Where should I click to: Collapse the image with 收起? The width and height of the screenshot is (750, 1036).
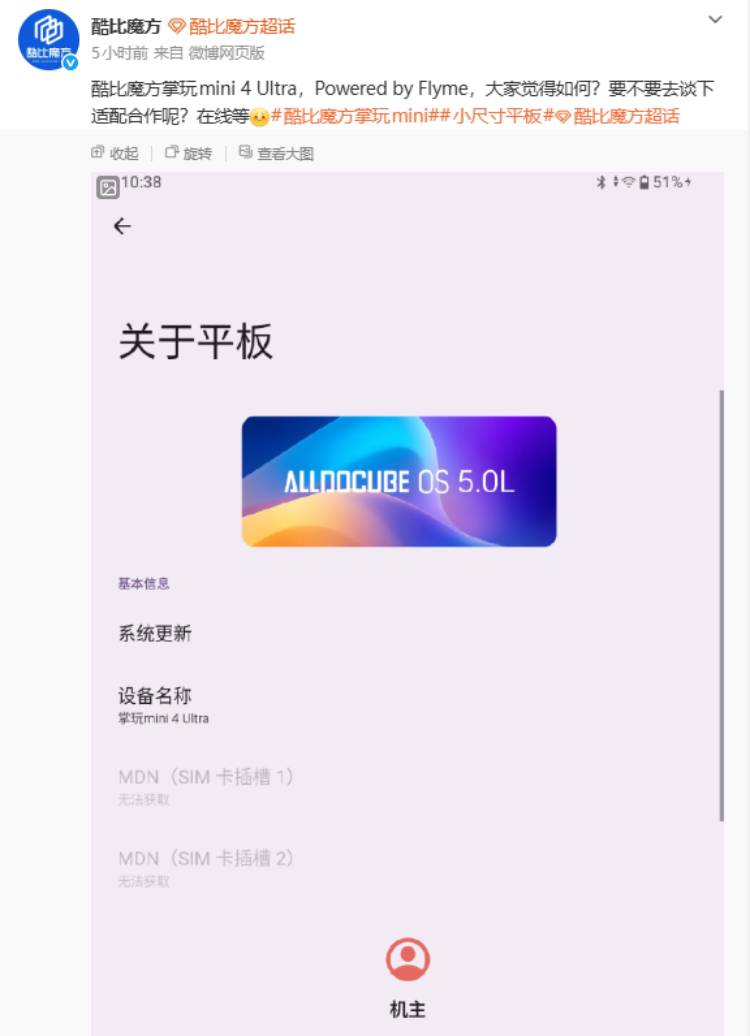115,153
